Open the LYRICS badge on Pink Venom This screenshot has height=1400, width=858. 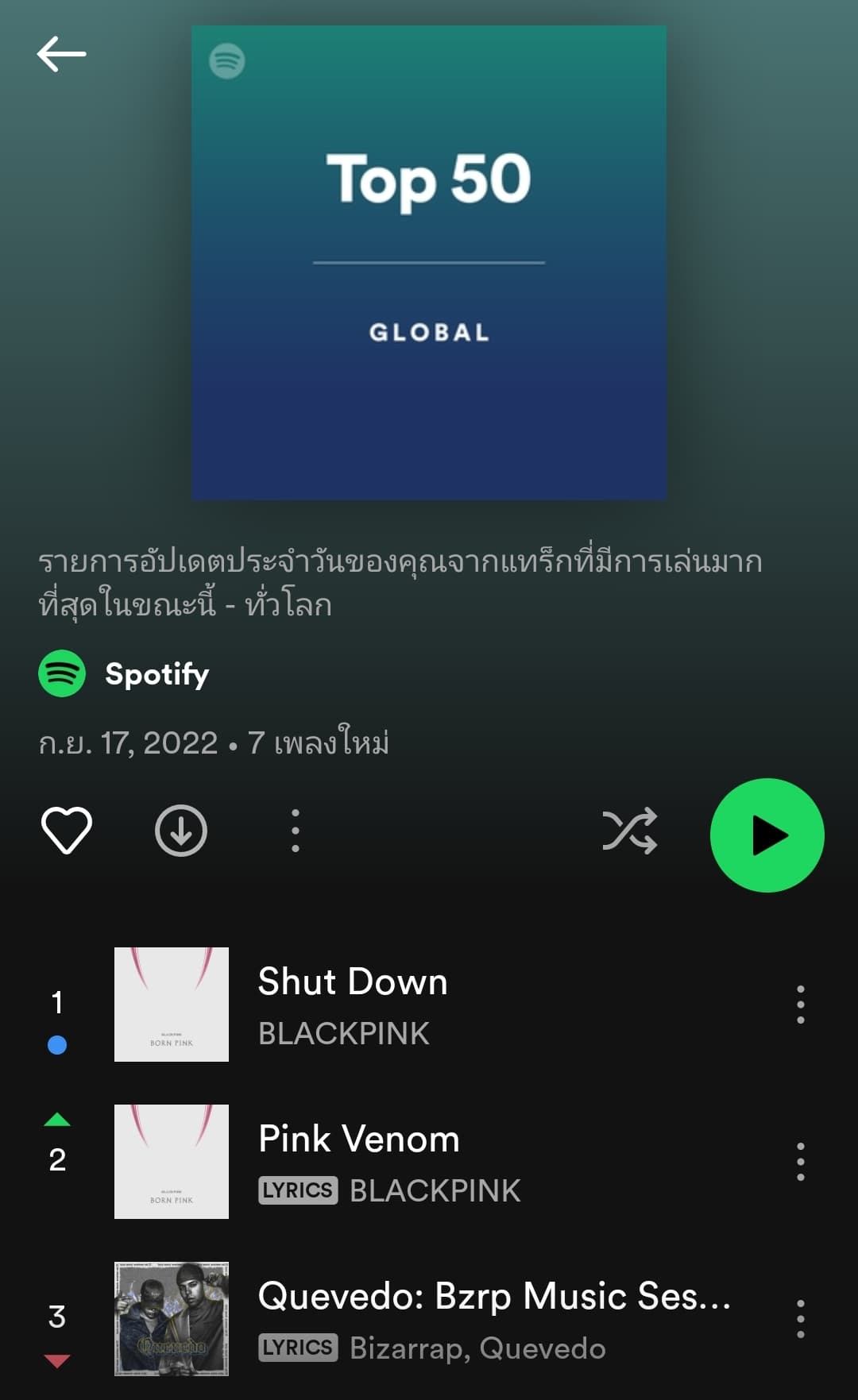click(x=298, y=1190)
